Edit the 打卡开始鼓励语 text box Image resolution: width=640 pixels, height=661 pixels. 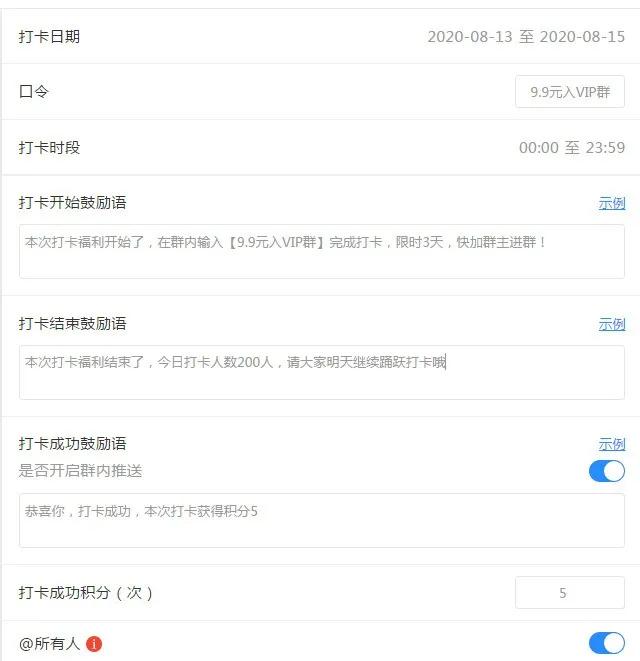click(321, 251)
